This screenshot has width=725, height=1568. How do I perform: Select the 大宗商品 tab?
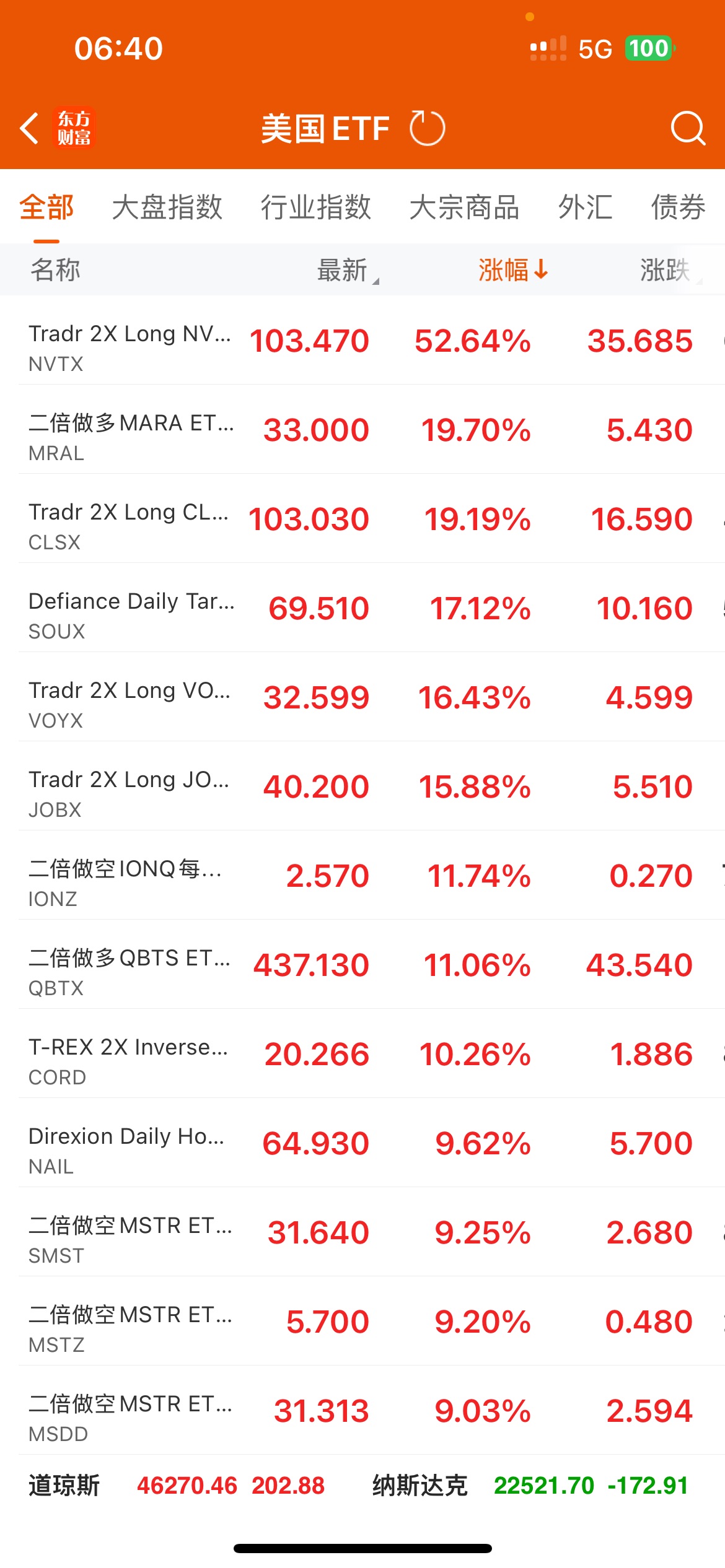click(x=464, y=207)
